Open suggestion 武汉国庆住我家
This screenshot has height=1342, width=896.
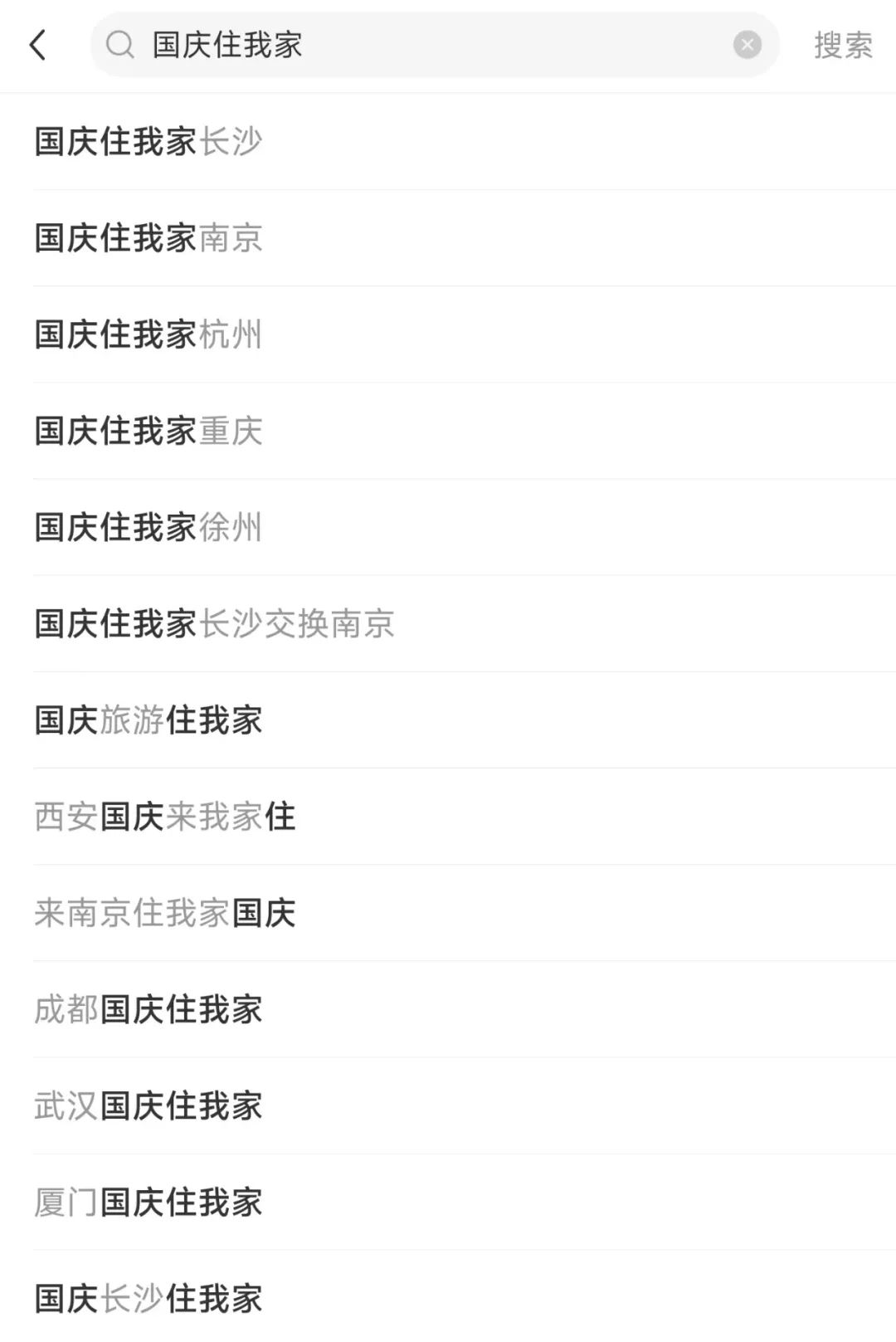pos(148,1105)
